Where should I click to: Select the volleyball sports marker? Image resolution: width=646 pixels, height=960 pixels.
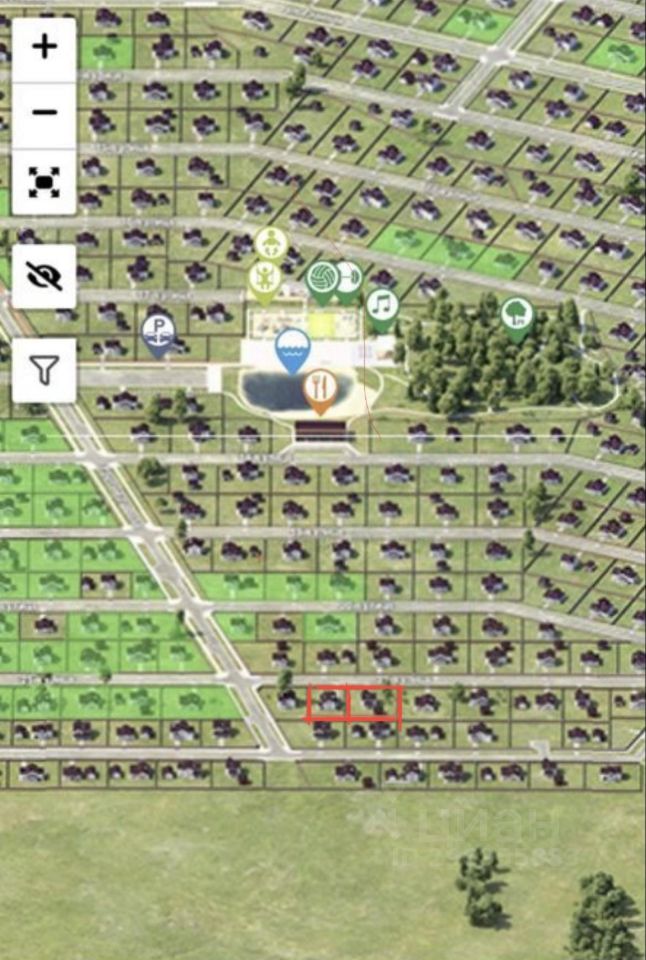pyautogui.click(x=322, y=278)
